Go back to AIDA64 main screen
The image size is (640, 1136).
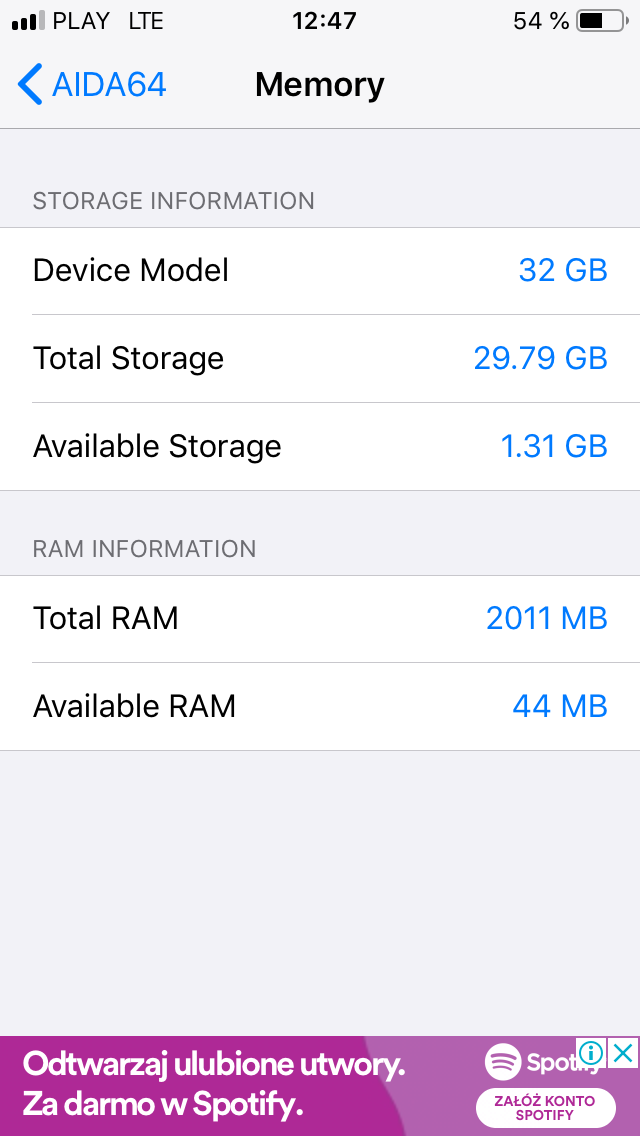92,85
